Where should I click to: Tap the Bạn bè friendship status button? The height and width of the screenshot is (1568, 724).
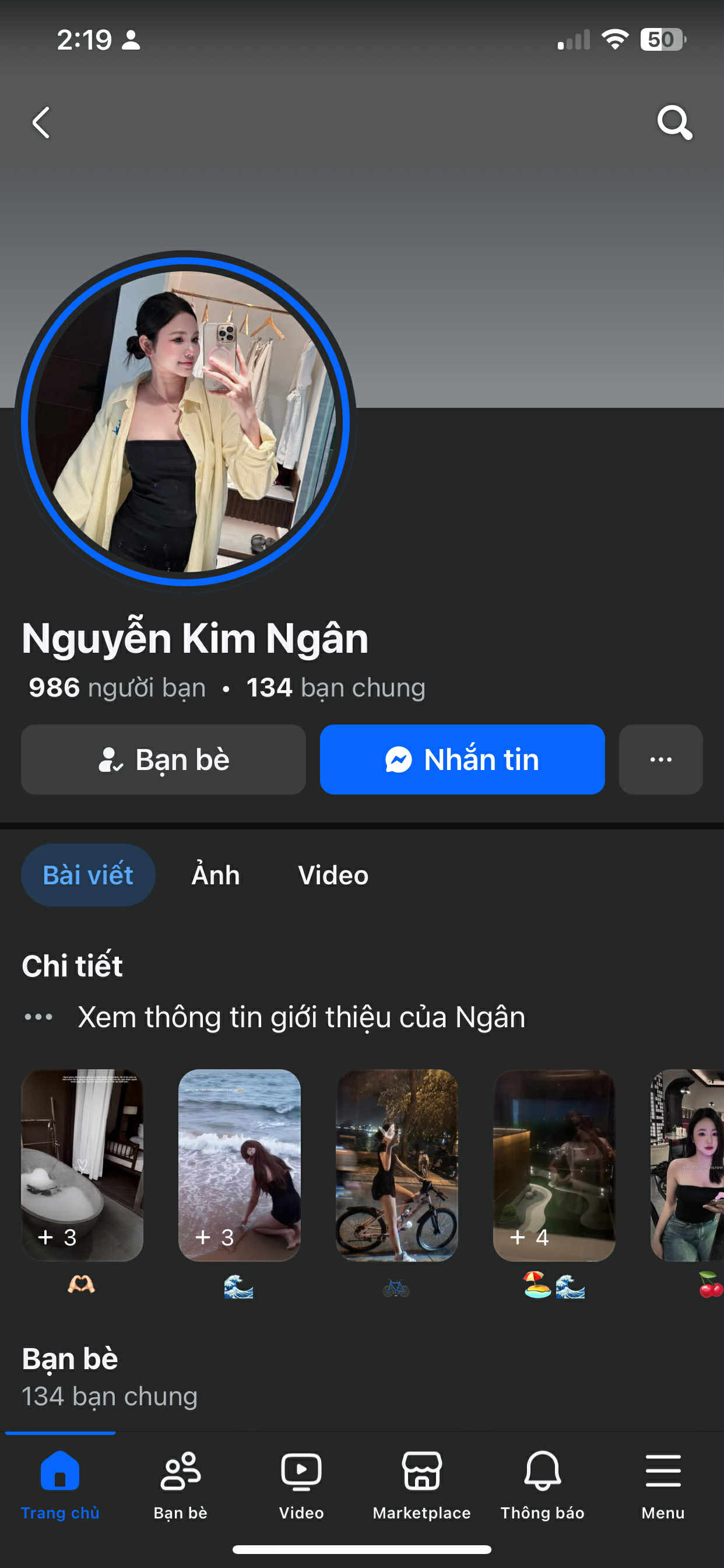(x=163, y=759)
